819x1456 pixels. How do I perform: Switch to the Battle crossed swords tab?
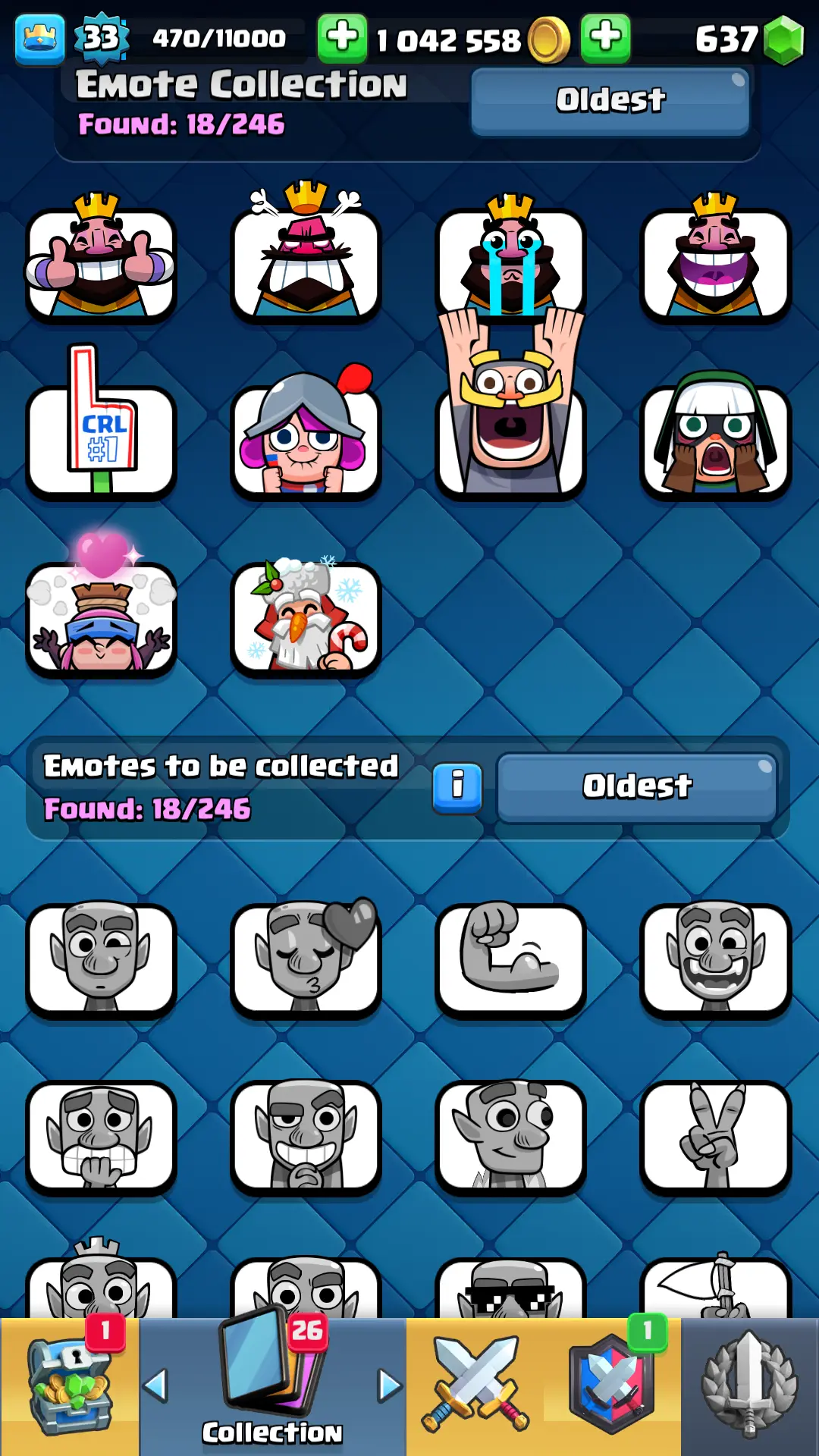[x=475, y=1388]
